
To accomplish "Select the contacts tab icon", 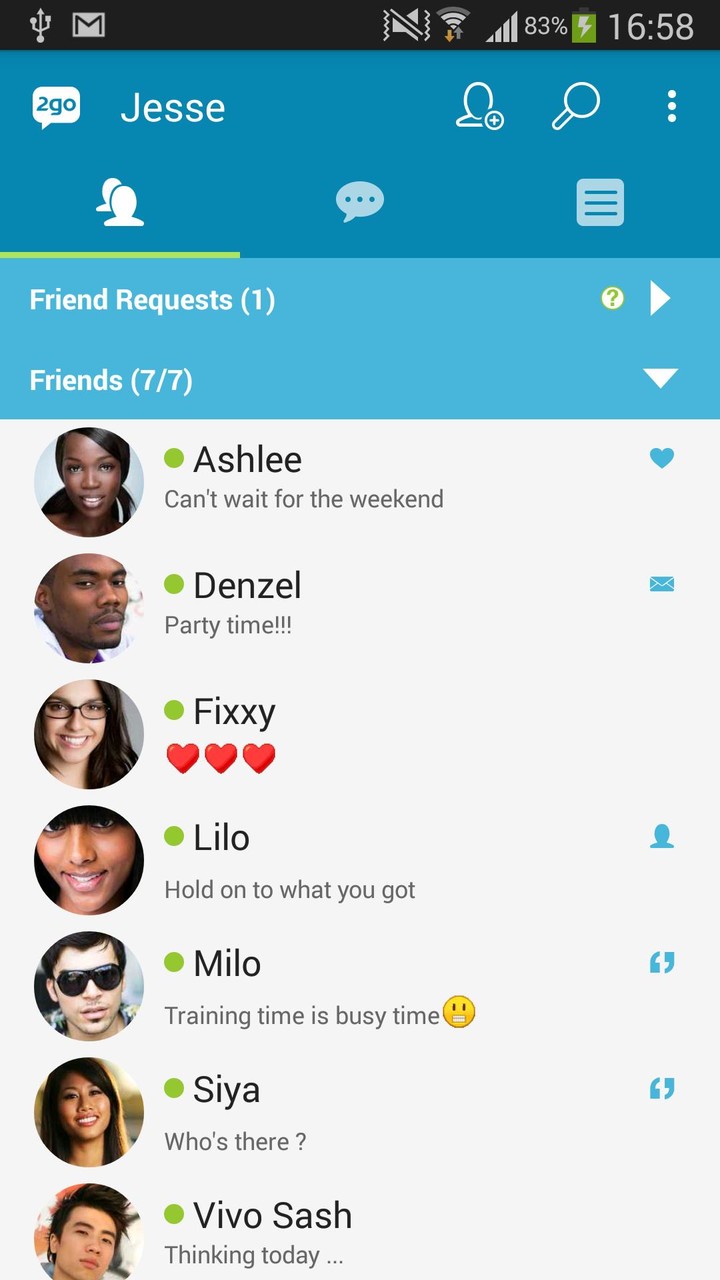I will [x=120, y=202].
